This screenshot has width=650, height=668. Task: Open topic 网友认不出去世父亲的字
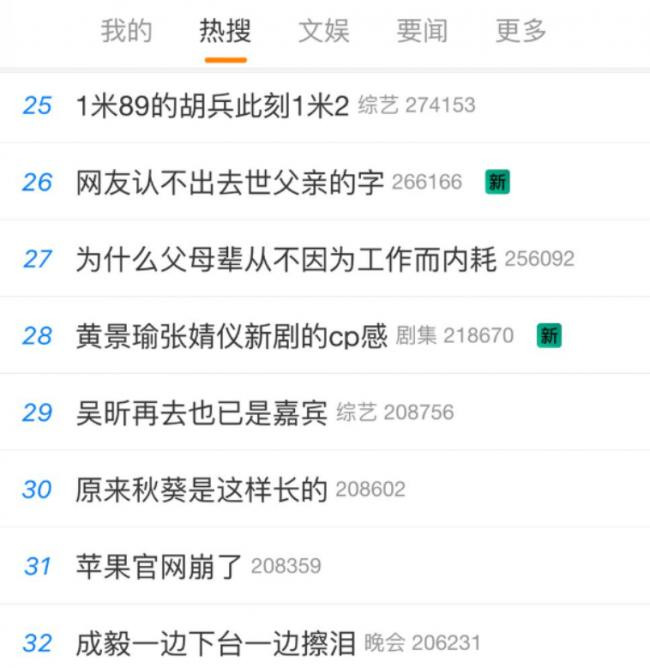pyautogui.click(x=230, y=182)
